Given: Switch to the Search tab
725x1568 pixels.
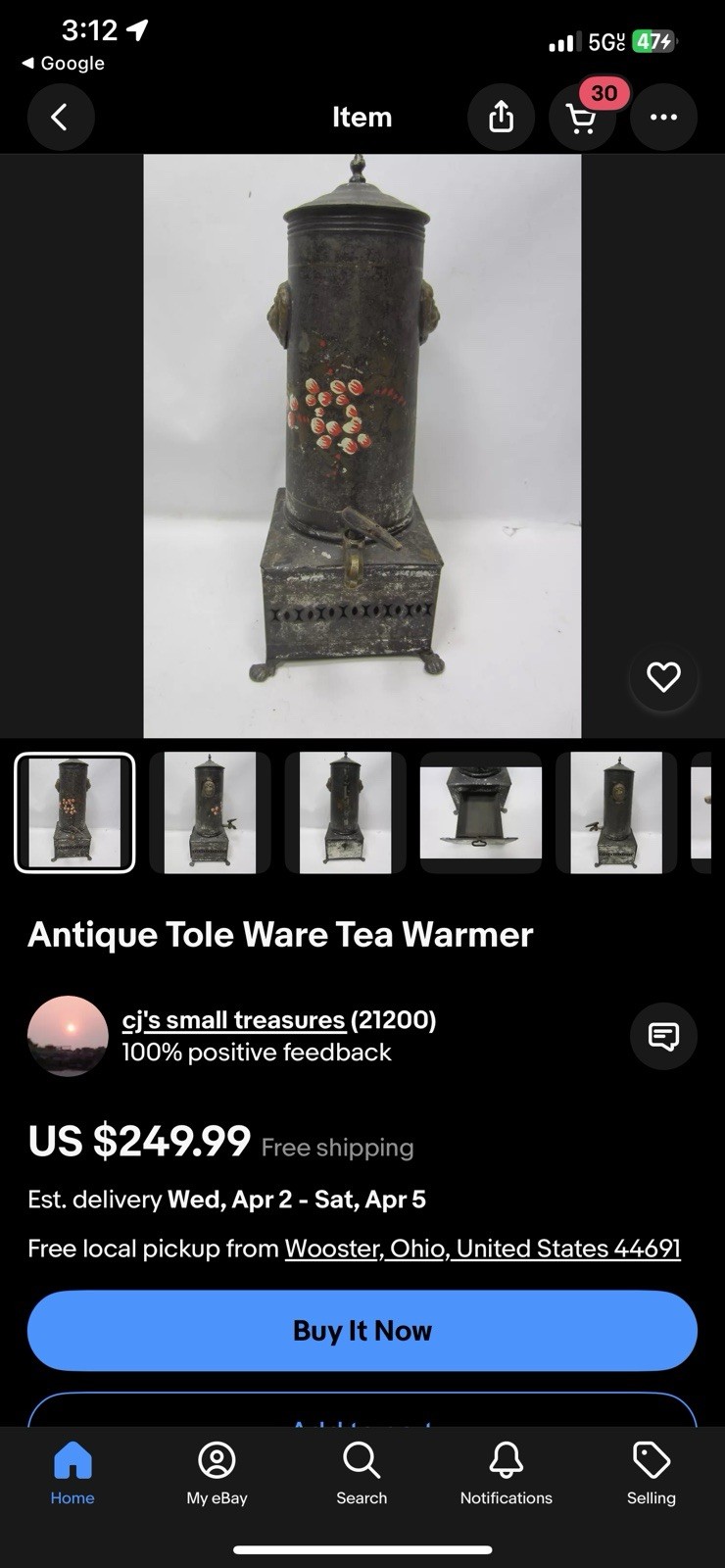Looking at the screenshot, I should click(x=362, y=1473).
